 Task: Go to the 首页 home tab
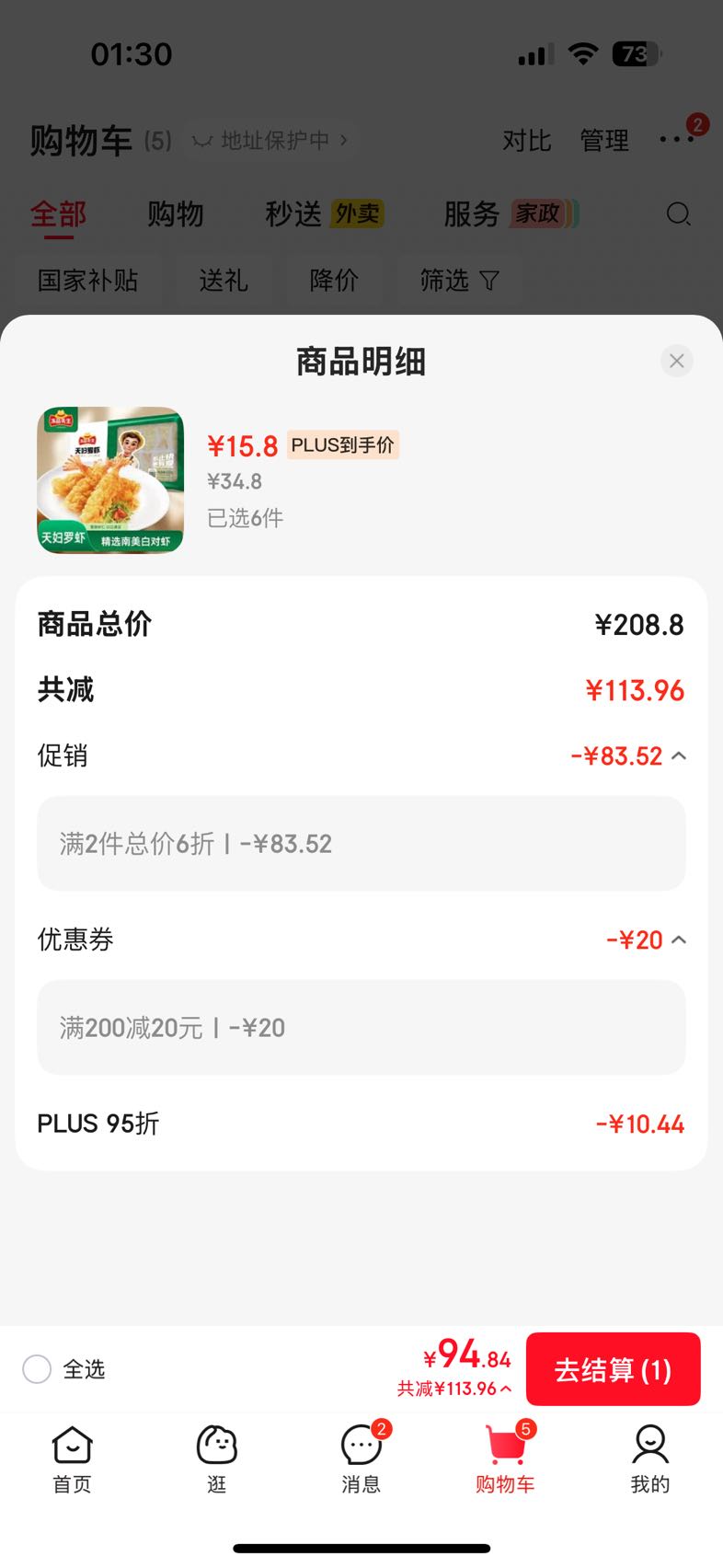[x=73, y=1459]
